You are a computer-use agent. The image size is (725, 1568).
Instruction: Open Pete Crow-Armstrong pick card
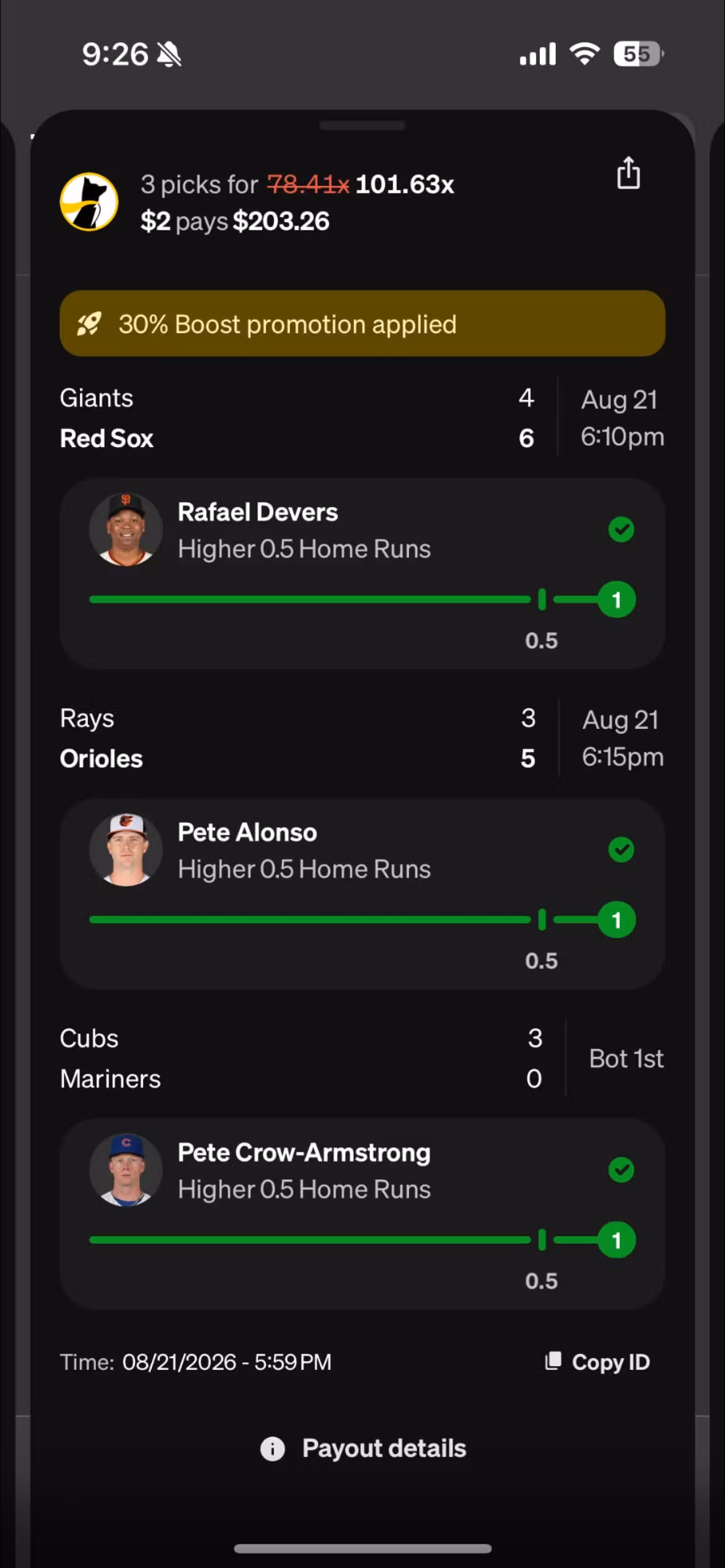click(x=362, y=1213)
